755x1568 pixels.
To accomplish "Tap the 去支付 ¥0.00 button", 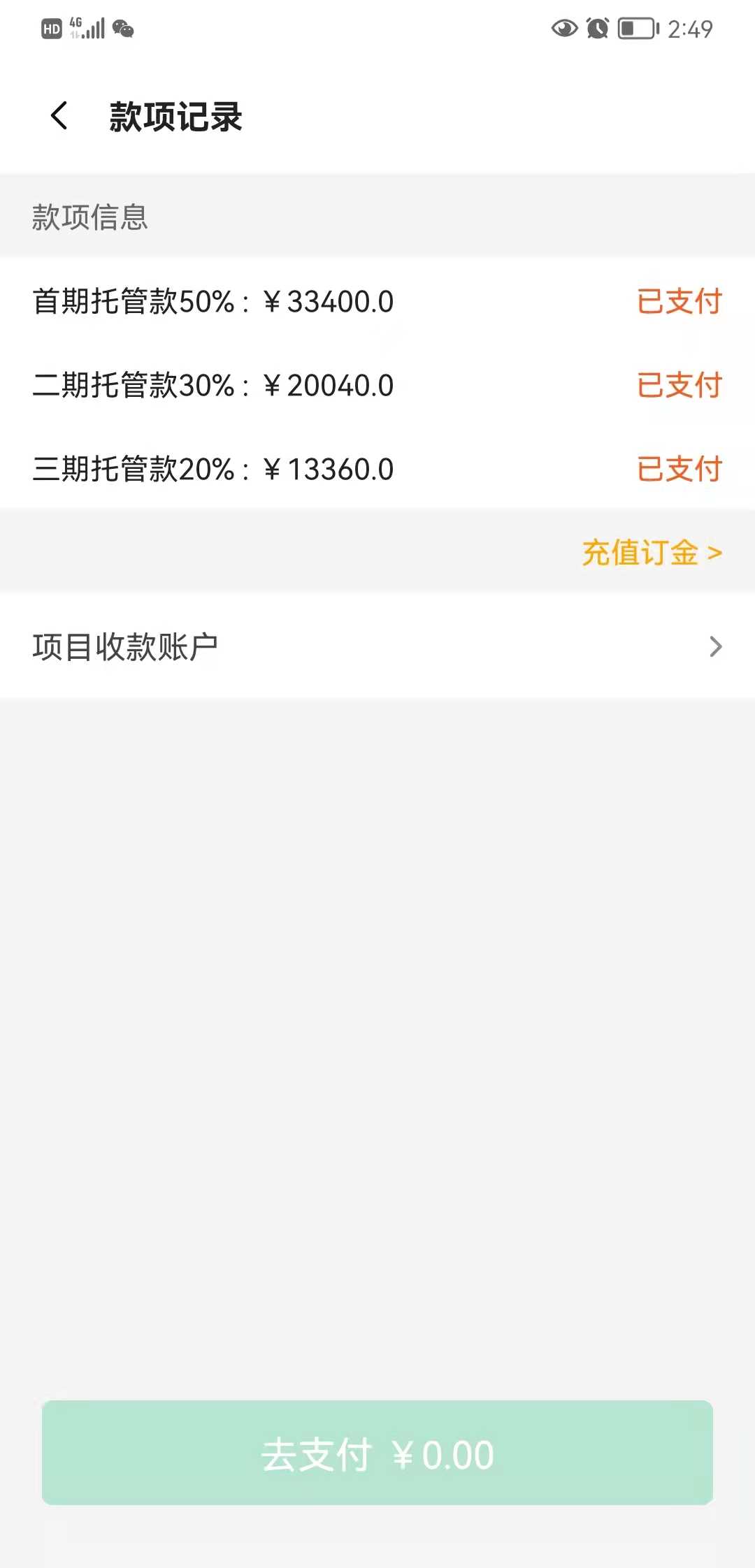I will point(377,1453).
